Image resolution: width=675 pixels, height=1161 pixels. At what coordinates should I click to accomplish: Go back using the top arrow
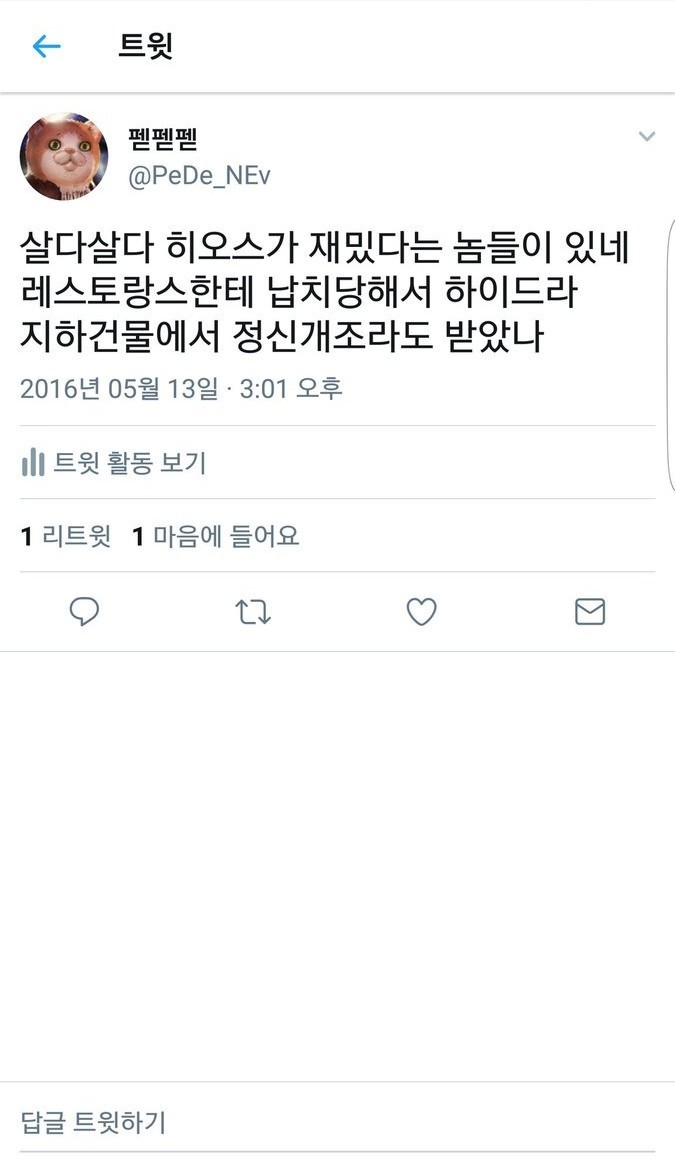[46, 46]
